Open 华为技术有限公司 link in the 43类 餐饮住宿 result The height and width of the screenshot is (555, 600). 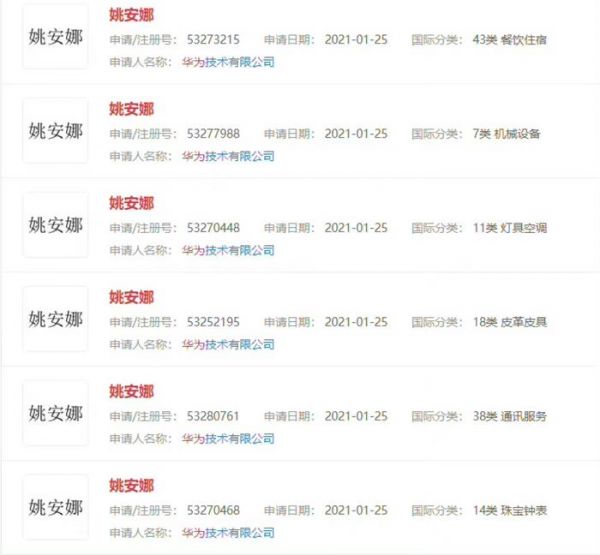click(228, 62)
